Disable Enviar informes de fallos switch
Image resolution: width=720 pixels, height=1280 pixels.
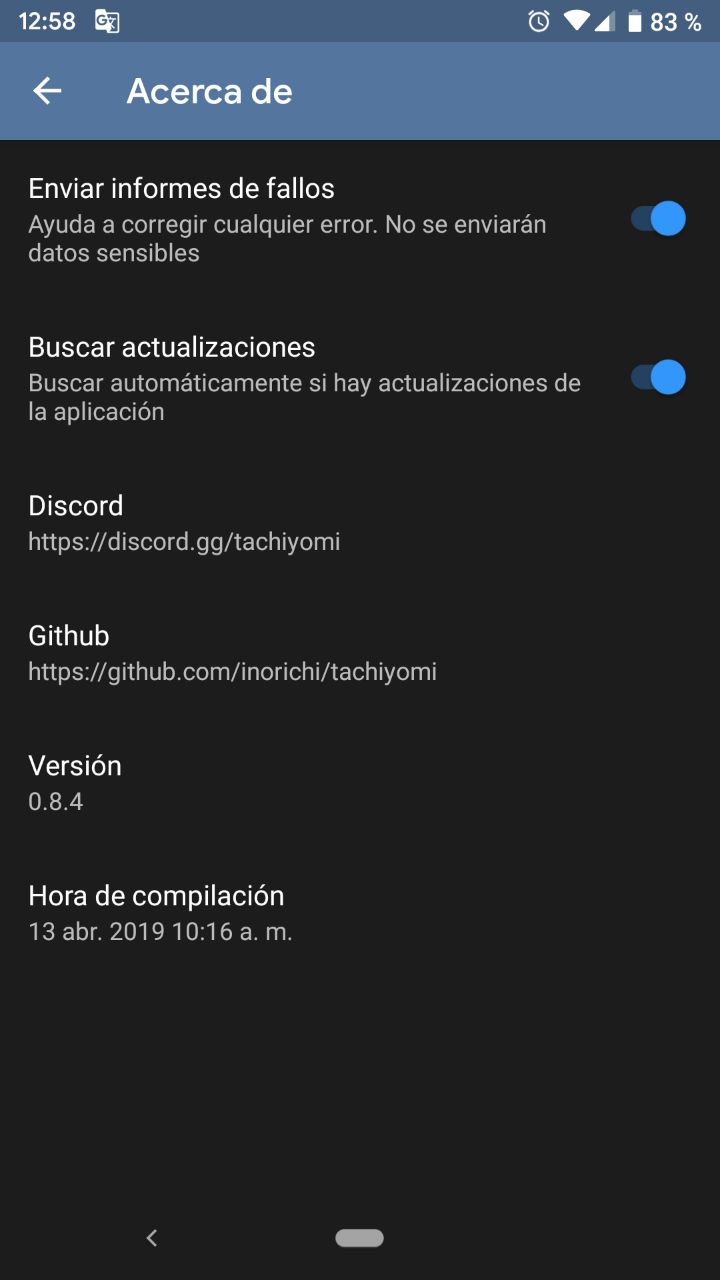[x=658, y=219]
